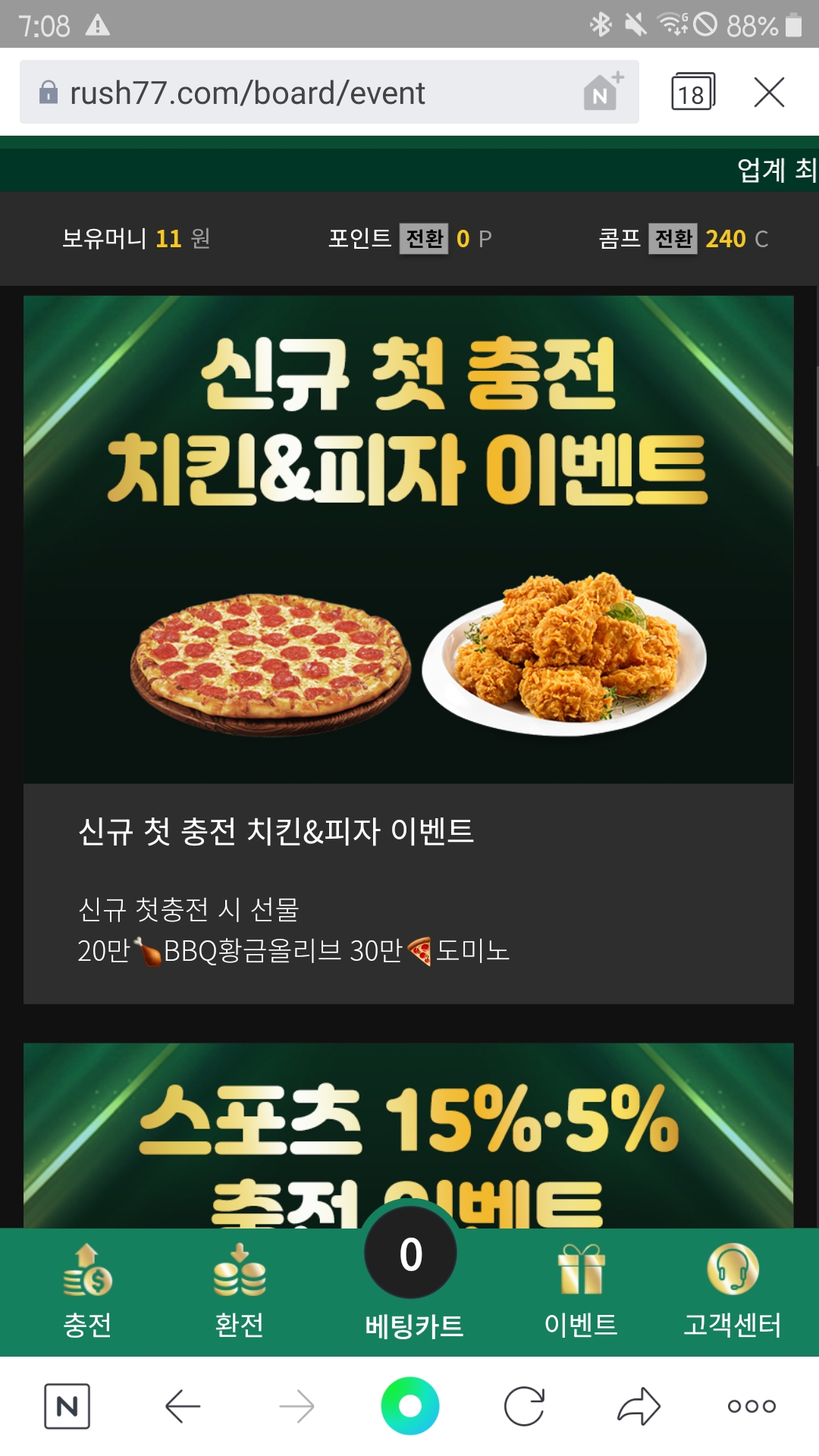819x1456 pixels.
Task: Tap the 전환 button next to 포인트
Action: click(424, 239)
